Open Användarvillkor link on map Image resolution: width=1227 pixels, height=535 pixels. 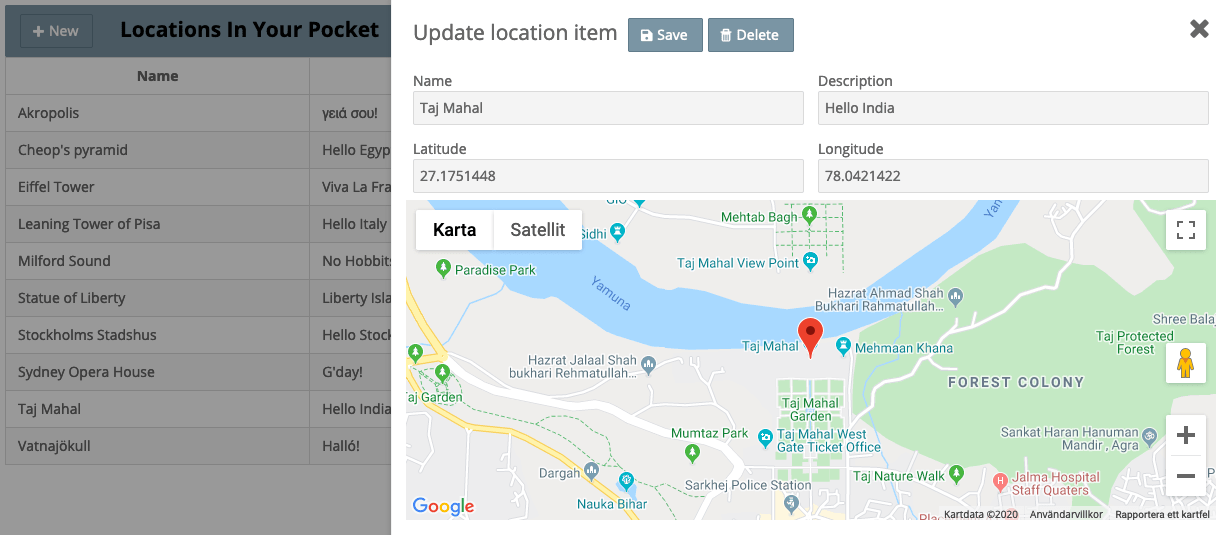coord(1066,514)
